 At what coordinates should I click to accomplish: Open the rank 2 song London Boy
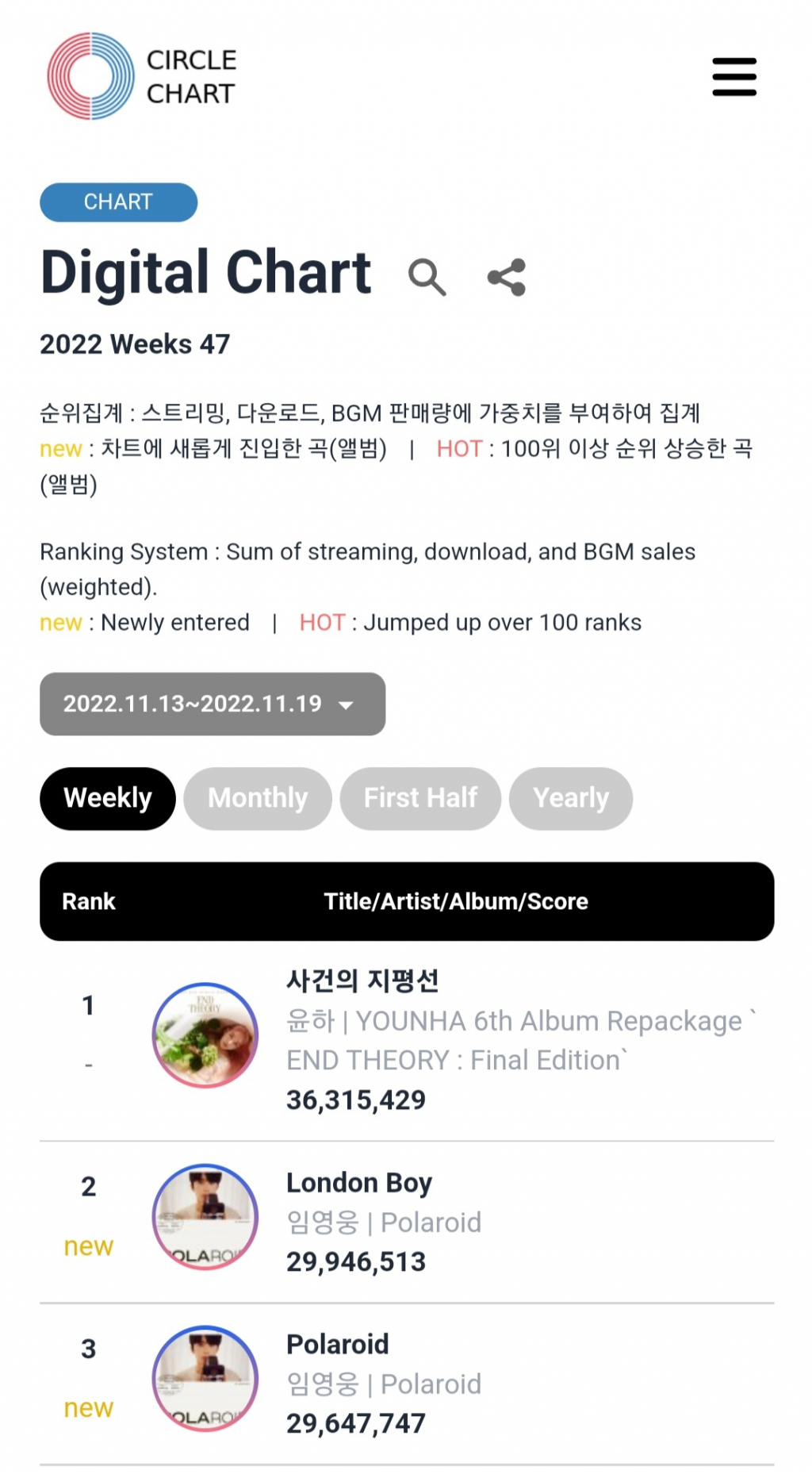click(359, 1183)
